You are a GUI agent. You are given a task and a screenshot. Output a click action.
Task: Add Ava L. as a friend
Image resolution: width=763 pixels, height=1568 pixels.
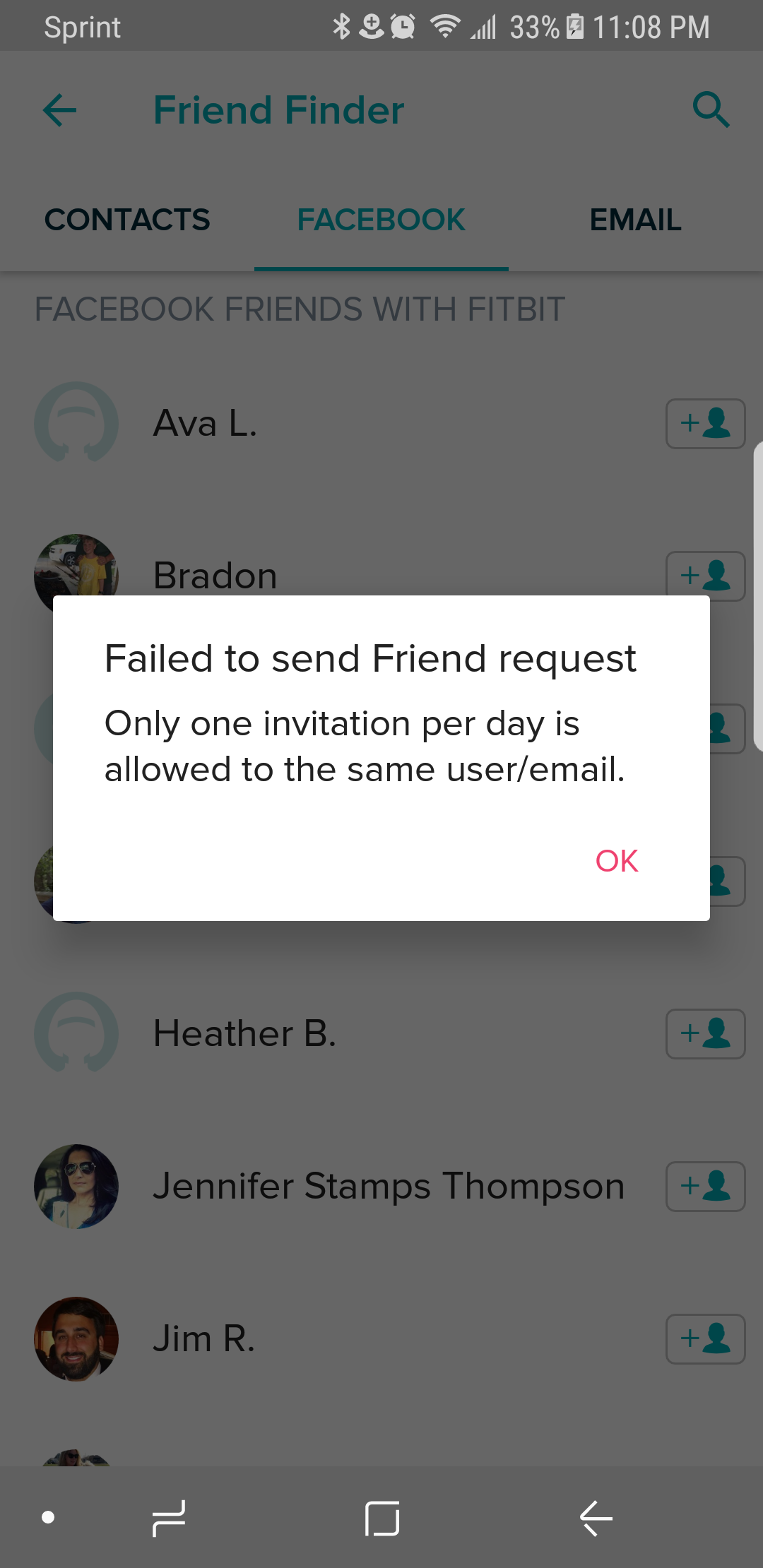[x=706, y=424]
